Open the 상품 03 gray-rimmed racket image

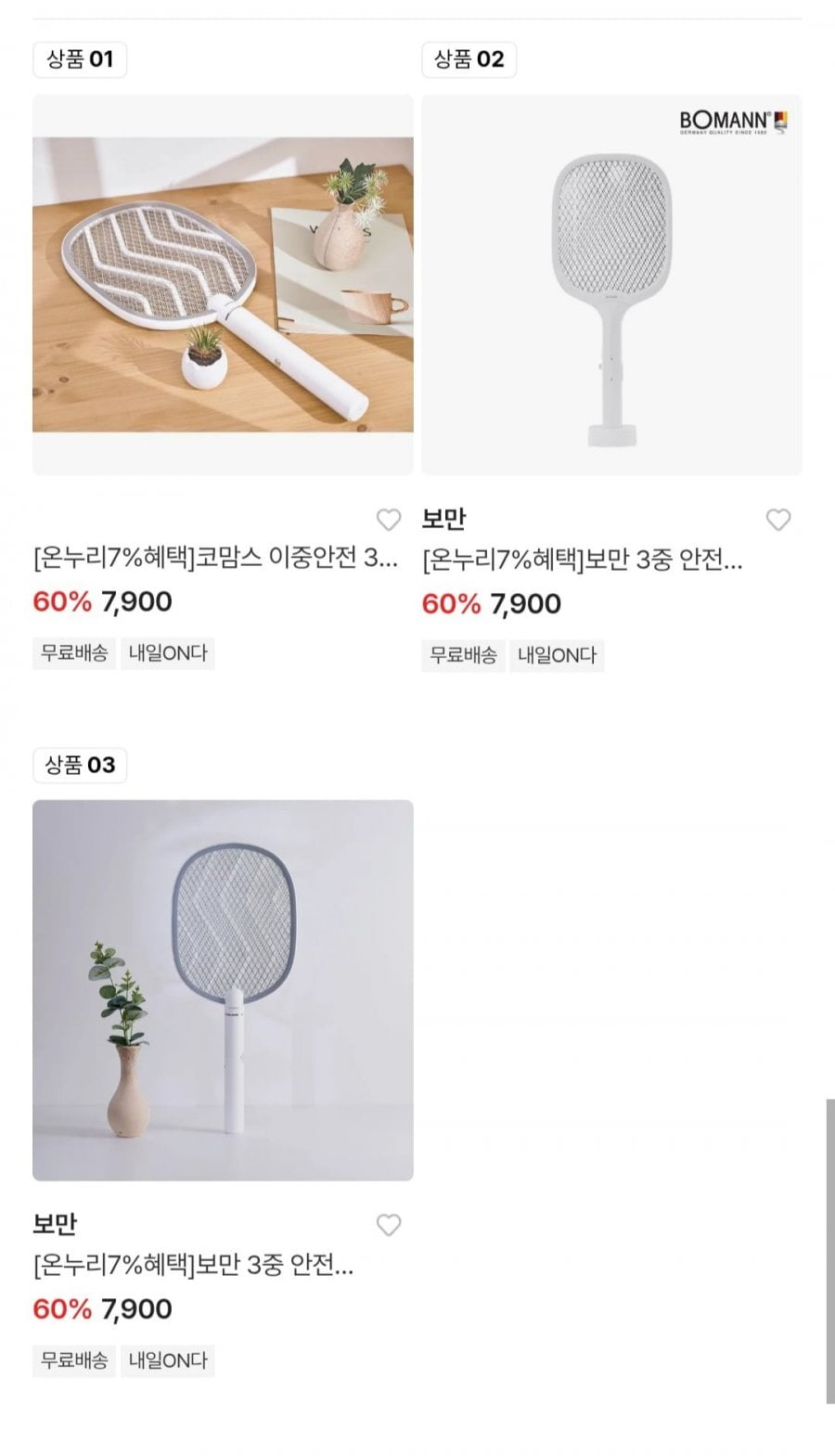click(223, 990)
